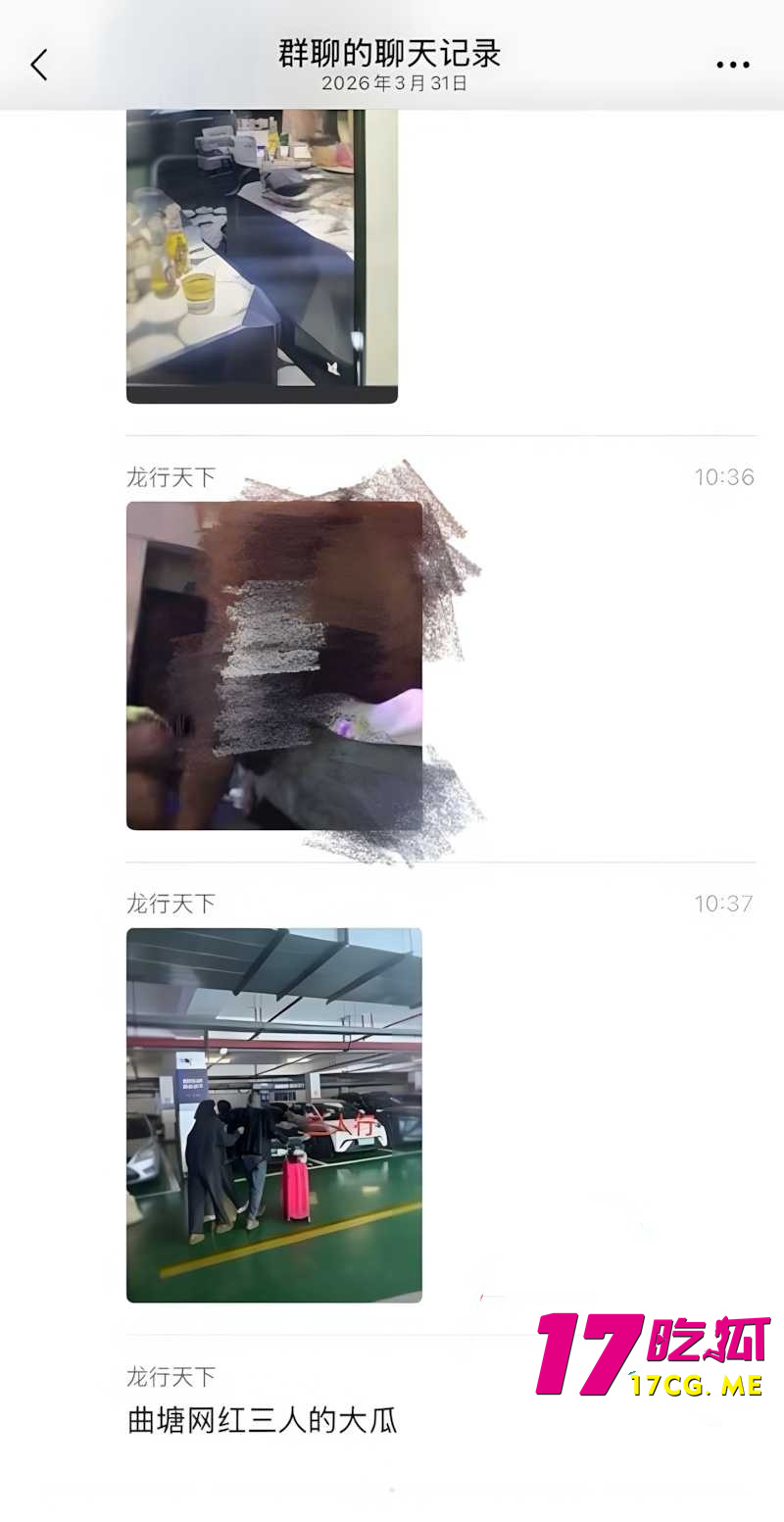Tap 龙行天下 above the final text message
The image size is (784, 1522).
[x=170, y=1376]
